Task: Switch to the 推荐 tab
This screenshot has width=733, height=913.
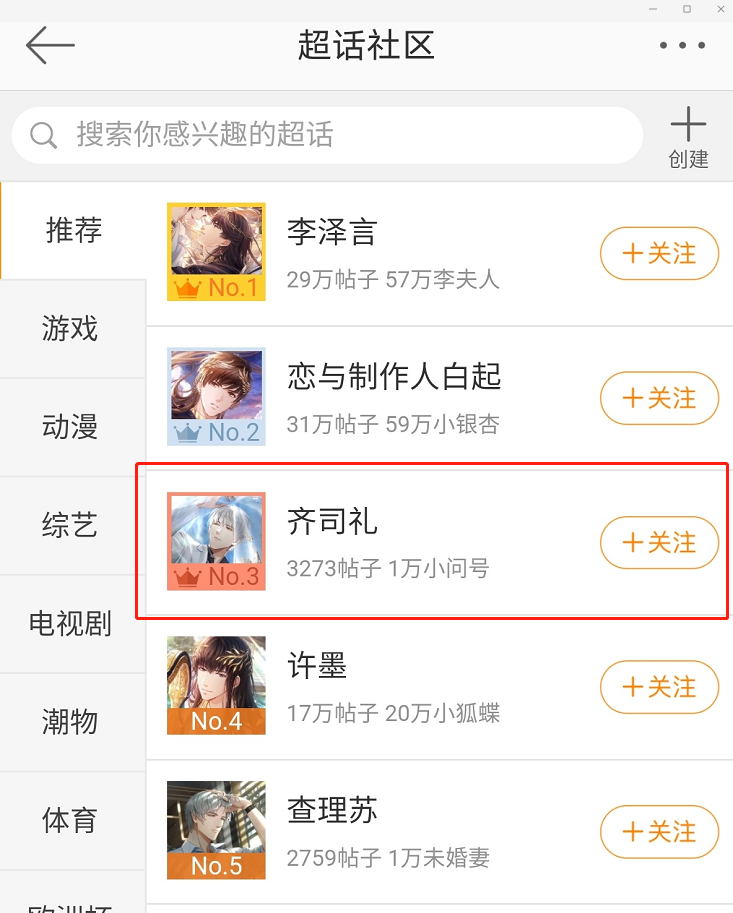Action: 74,231
